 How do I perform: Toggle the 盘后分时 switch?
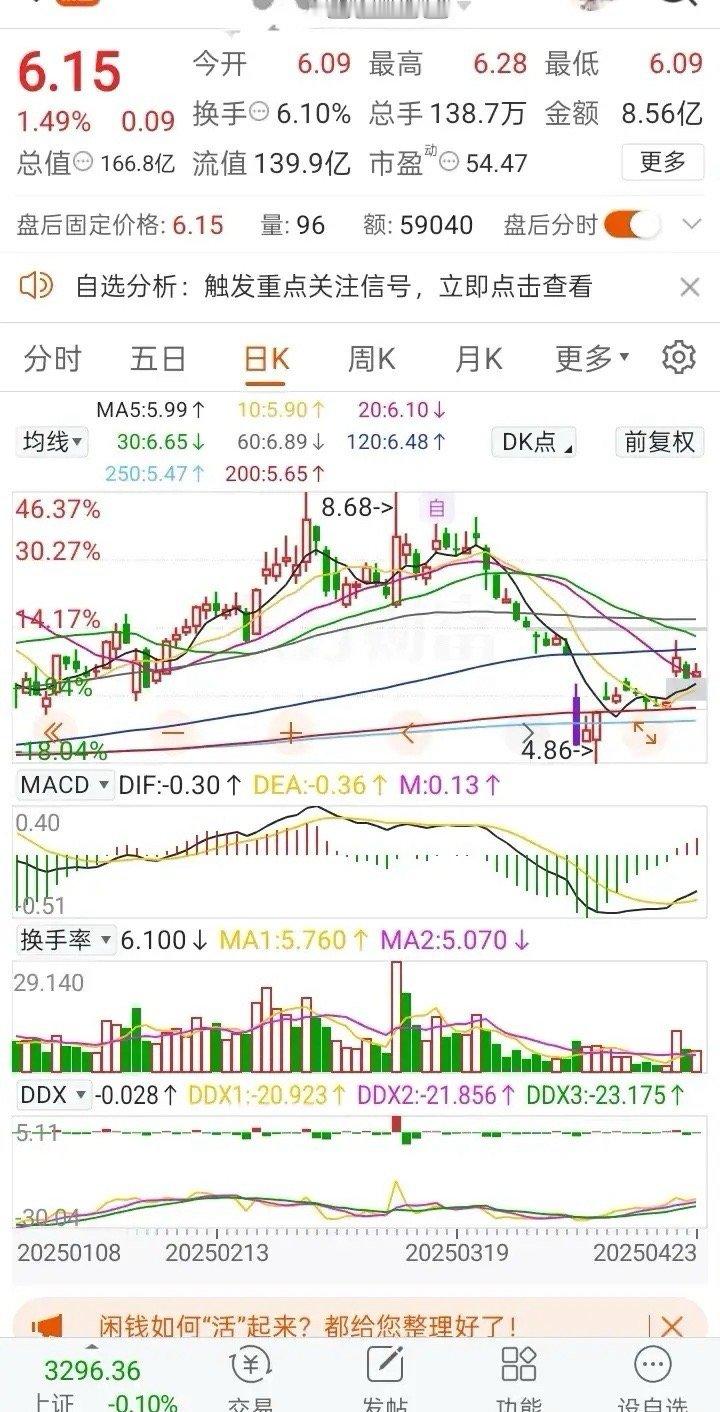632,225
